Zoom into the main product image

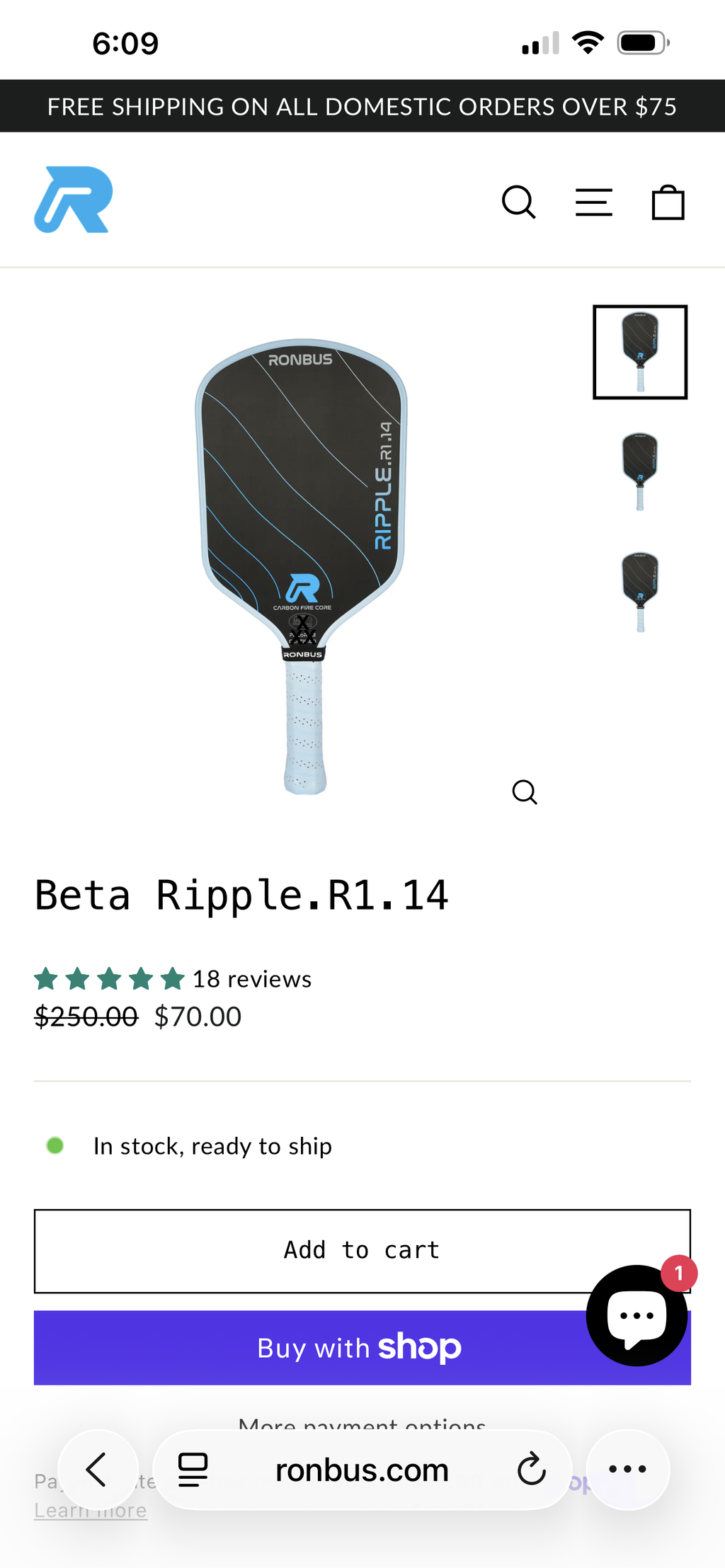click(525, 792)
